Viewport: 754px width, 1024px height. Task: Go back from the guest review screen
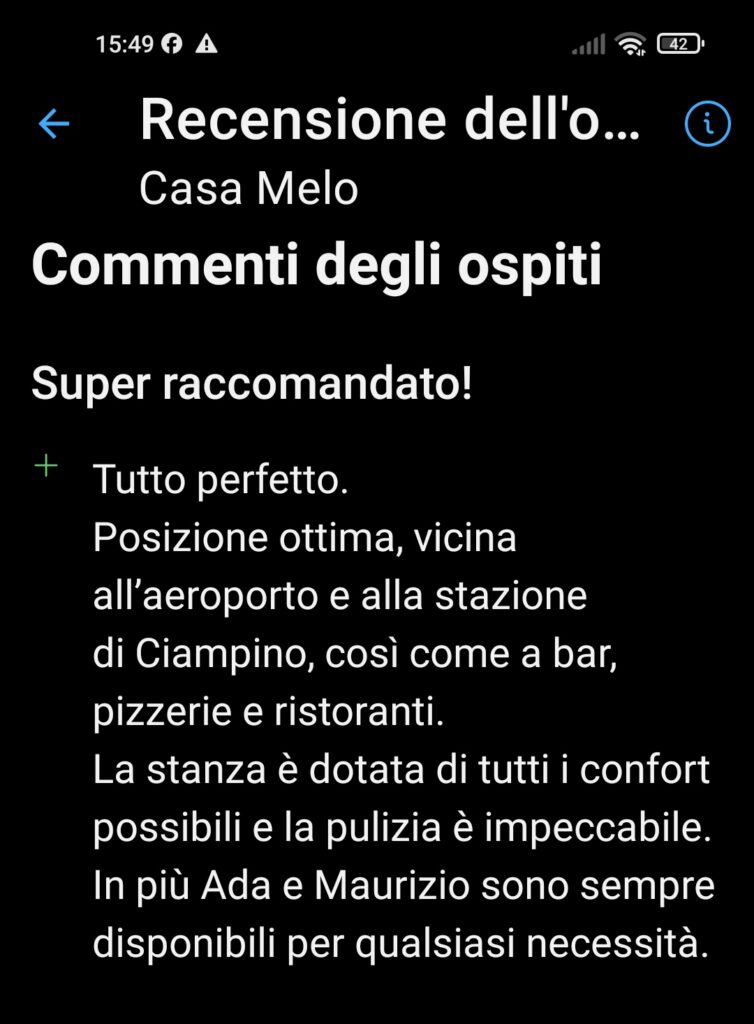[x=53, y=123]
